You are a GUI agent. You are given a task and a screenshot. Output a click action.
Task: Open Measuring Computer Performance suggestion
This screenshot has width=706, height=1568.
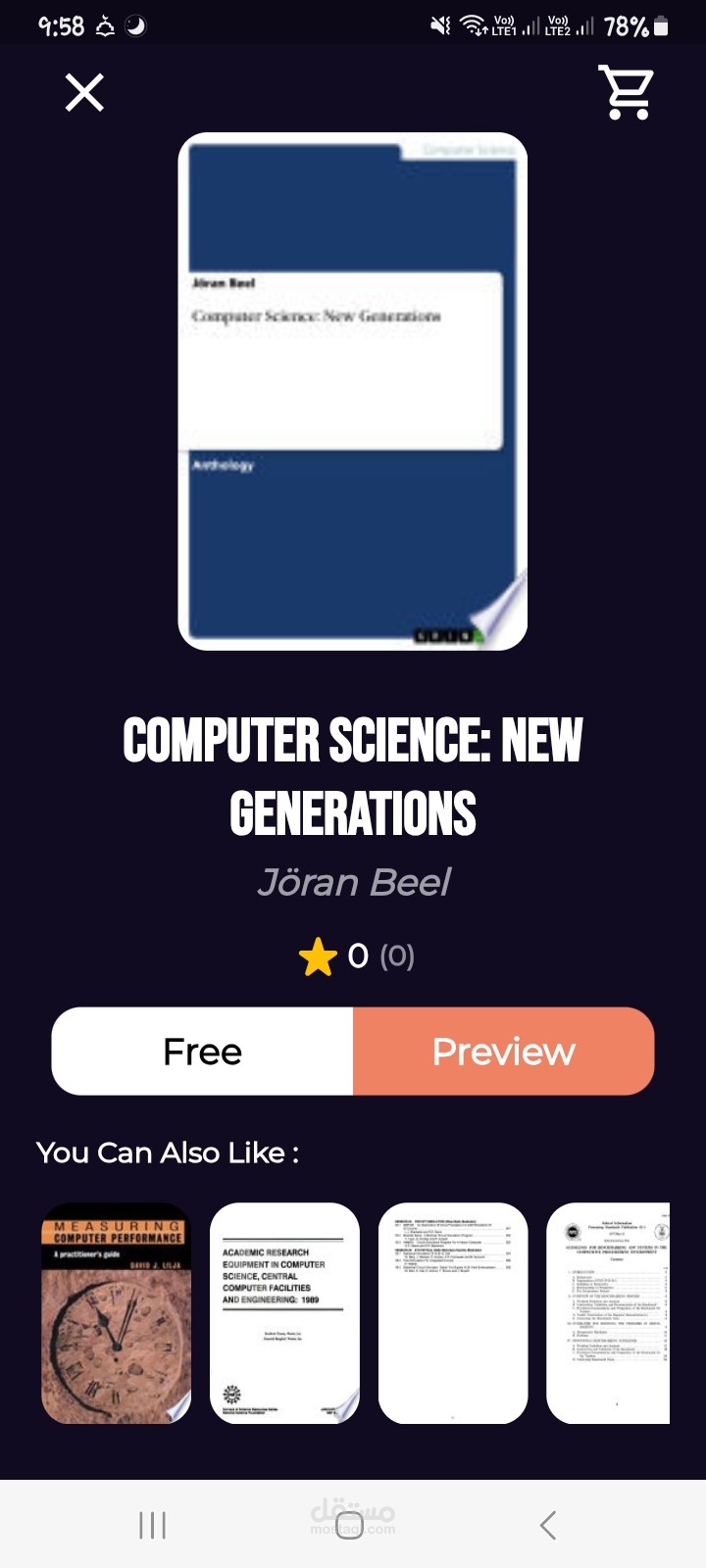tap(117, 1313)
